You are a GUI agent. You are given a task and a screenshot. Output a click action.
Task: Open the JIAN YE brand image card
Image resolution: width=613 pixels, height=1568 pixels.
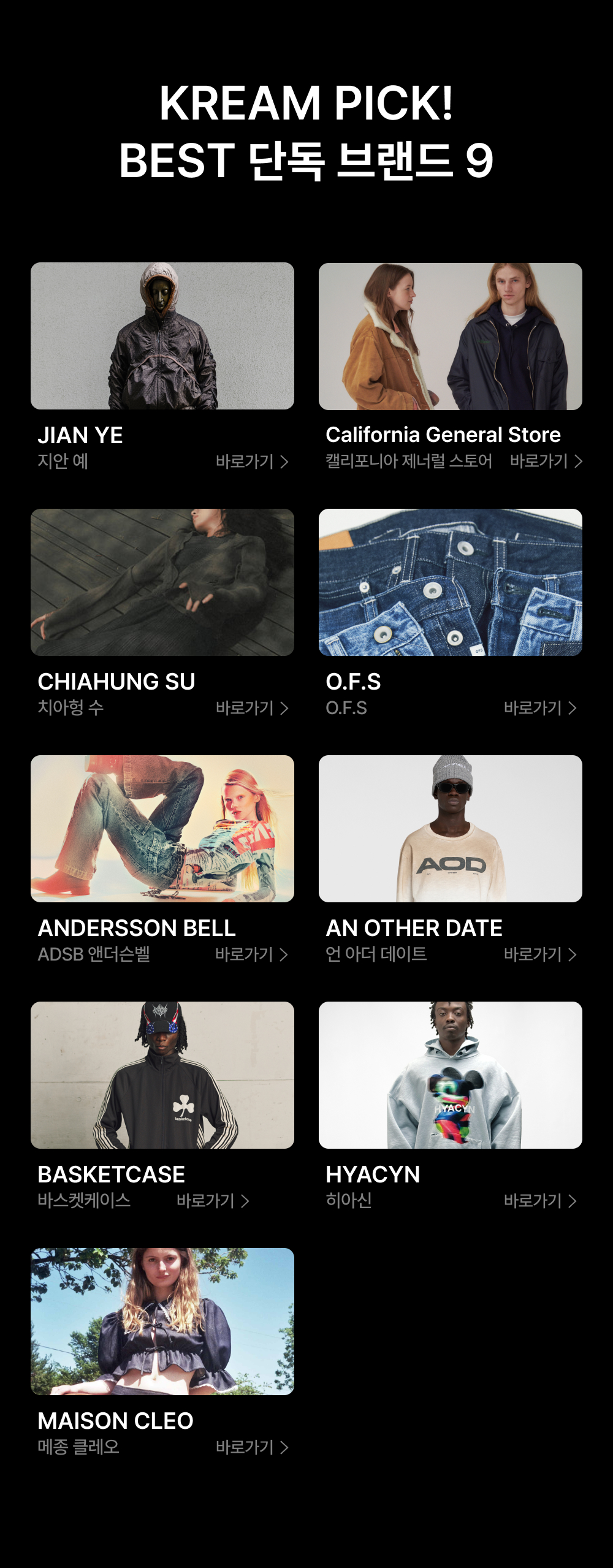pyautogui.click(x=162, y=336)
